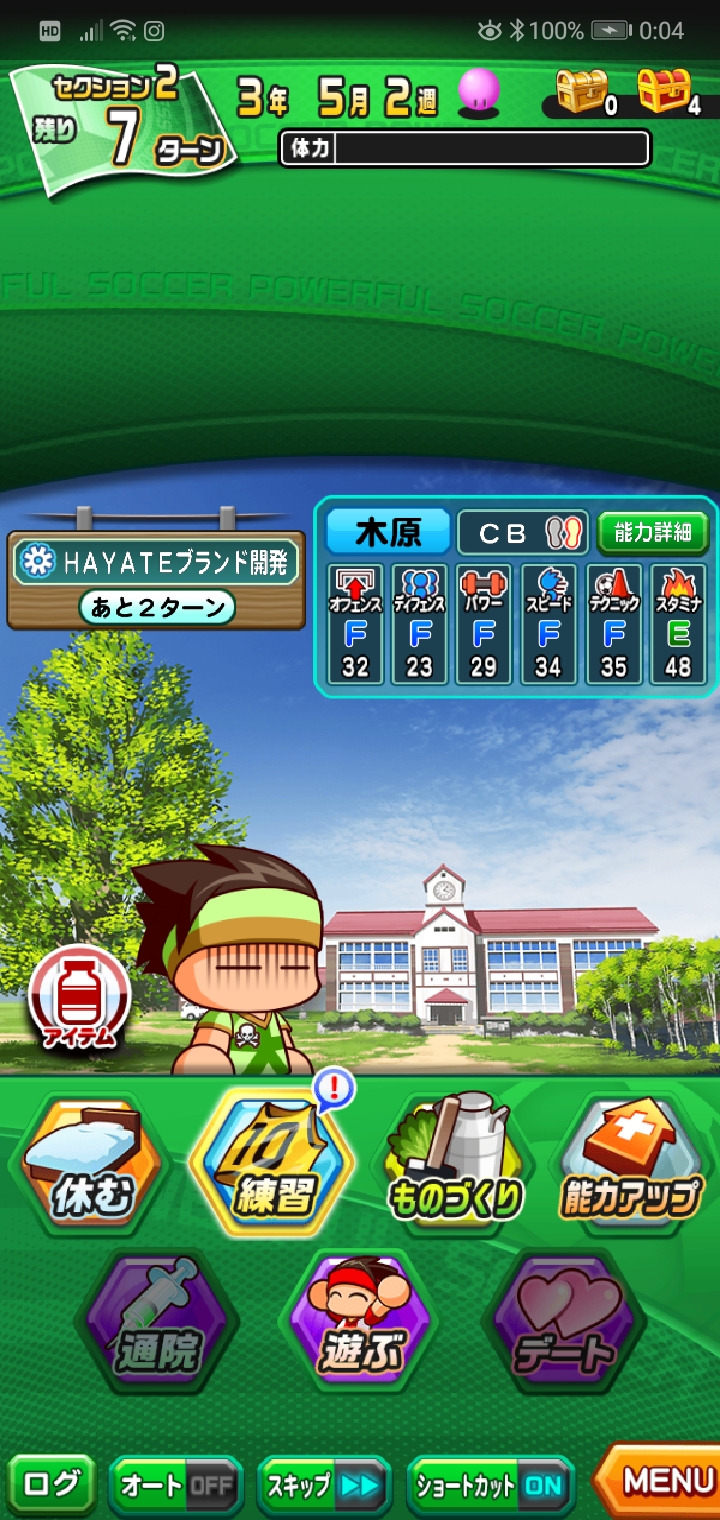Open HAYATEブランド開発 signboard
720x1520 pixels.
(x=156, y=581)
